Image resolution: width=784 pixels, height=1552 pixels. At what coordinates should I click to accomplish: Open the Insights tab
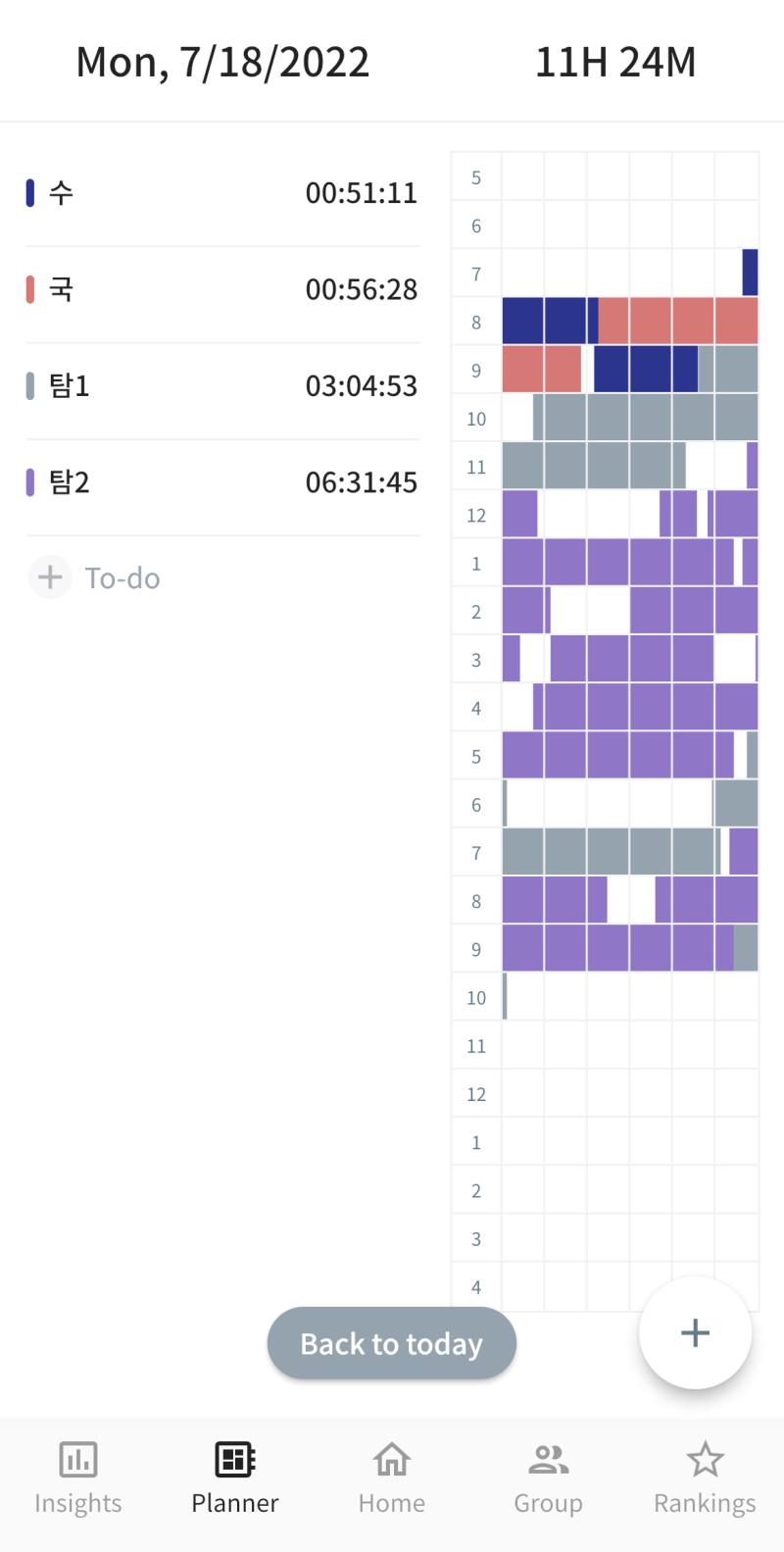(x=78, y=1478)
